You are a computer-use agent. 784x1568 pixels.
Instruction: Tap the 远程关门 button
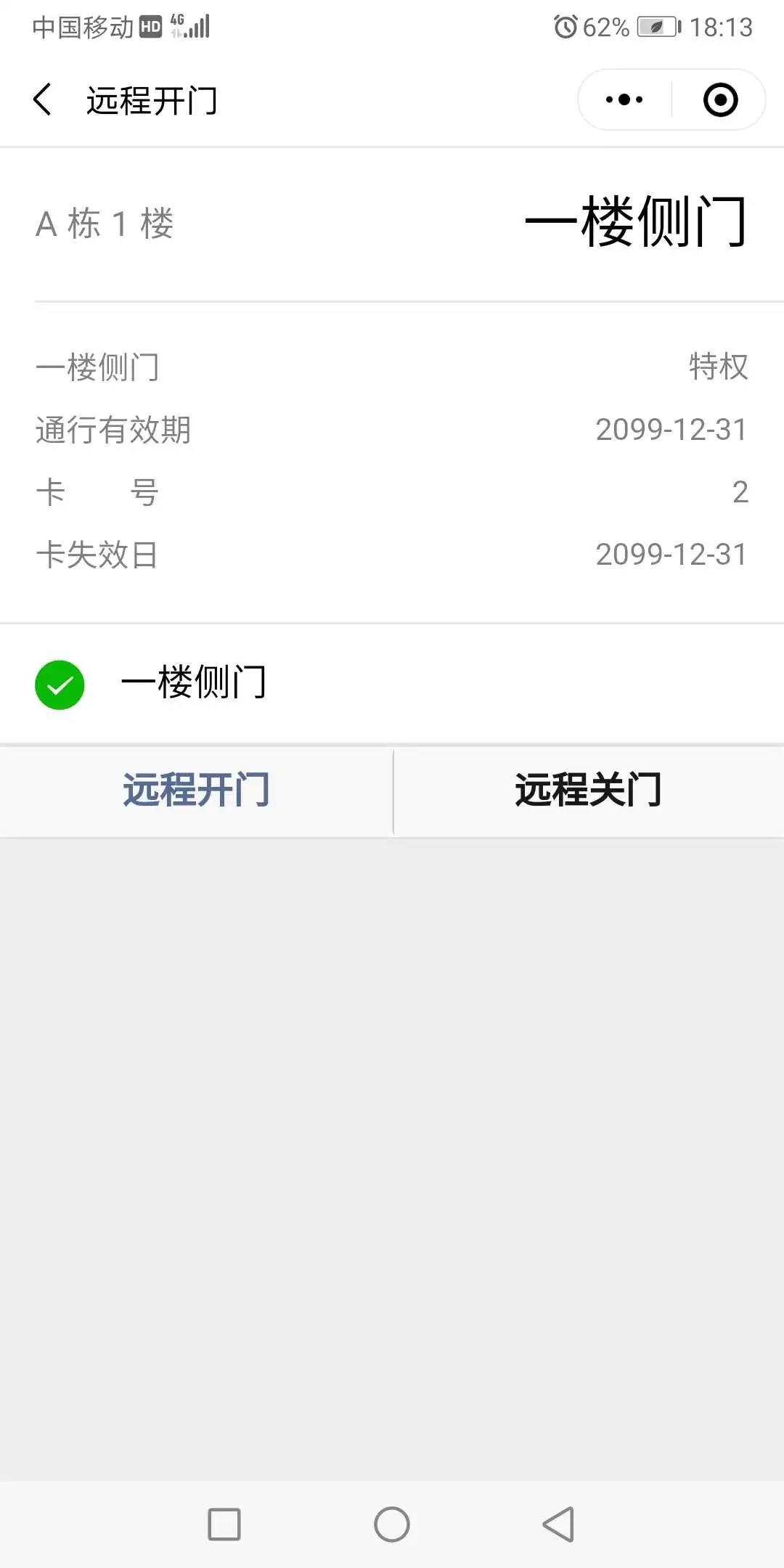pos(589,791)
